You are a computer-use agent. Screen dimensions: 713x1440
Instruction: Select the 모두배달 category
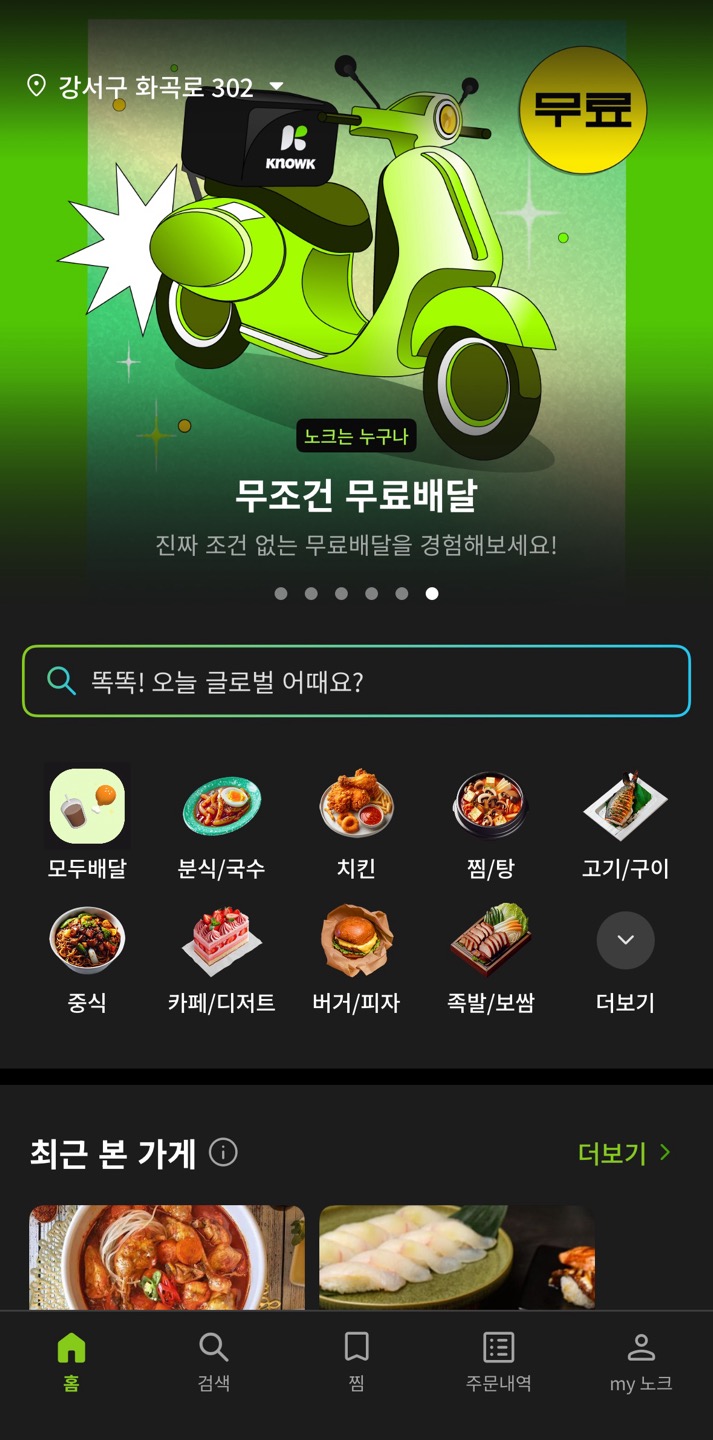click(x=87, y=823)
